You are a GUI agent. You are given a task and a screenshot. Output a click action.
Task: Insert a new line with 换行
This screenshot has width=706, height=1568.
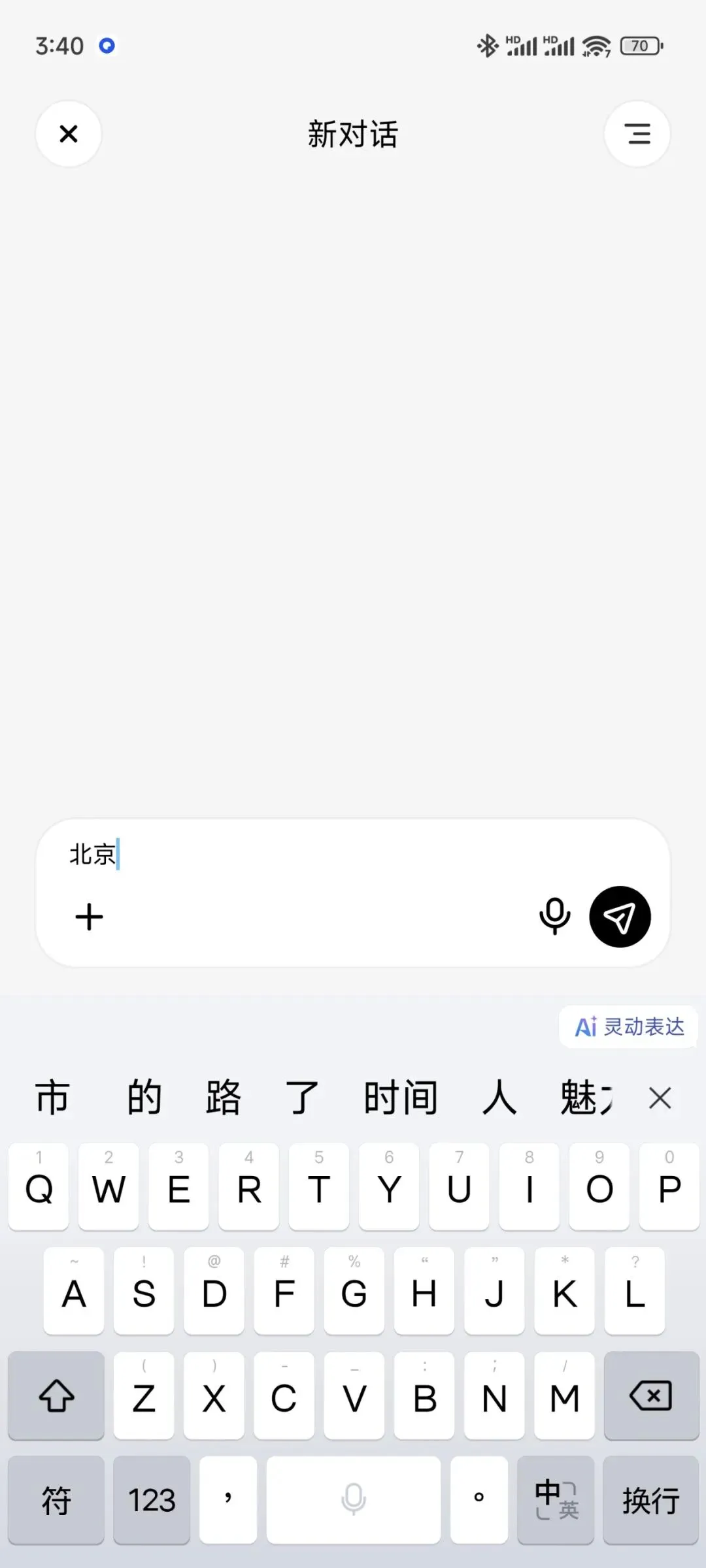(651, 1499)
